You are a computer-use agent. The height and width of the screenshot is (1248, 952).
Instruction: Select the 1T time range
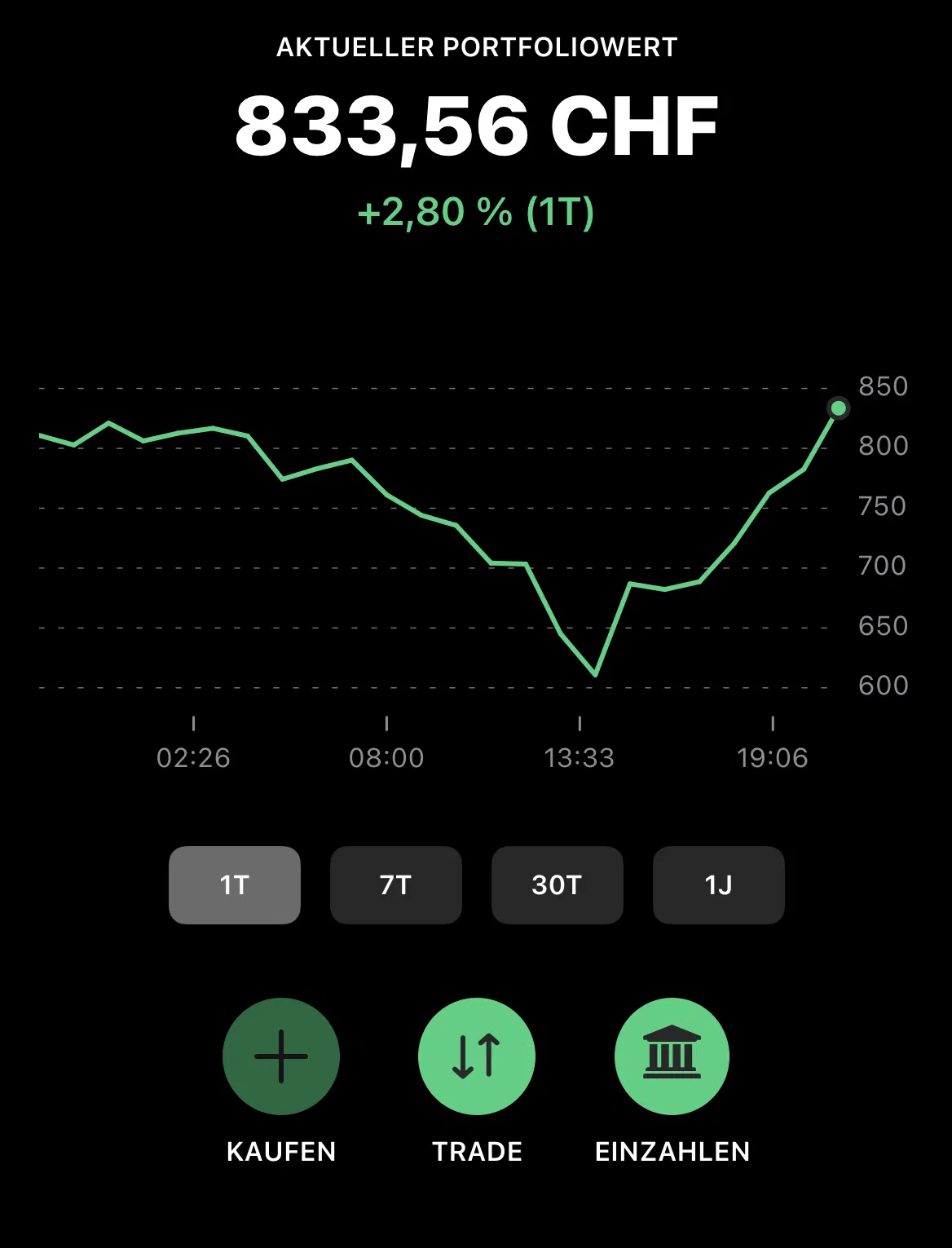pos(235,885)
